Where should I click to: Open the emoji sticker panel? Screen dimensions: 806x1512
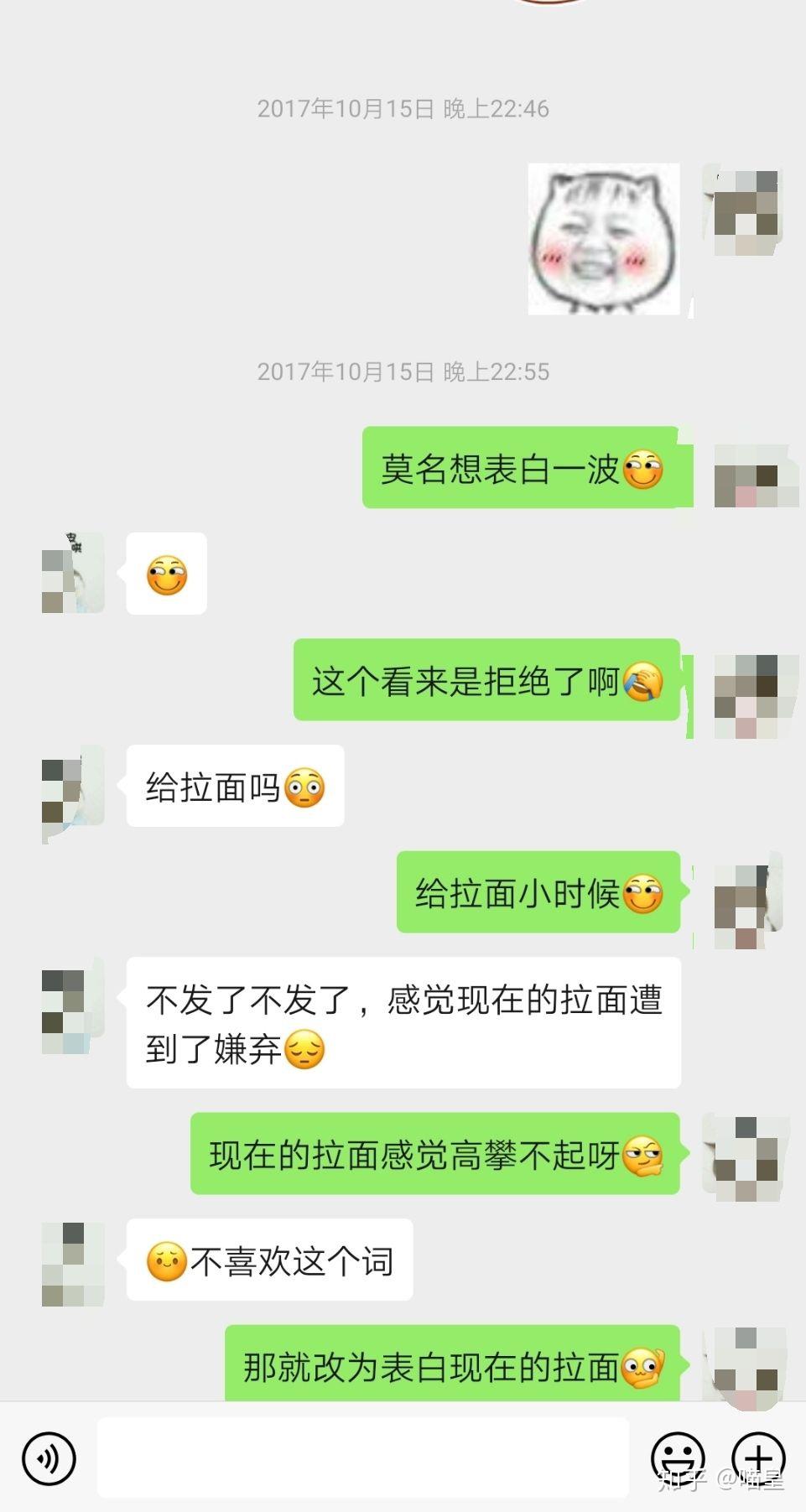click(x=678, y=1457)
